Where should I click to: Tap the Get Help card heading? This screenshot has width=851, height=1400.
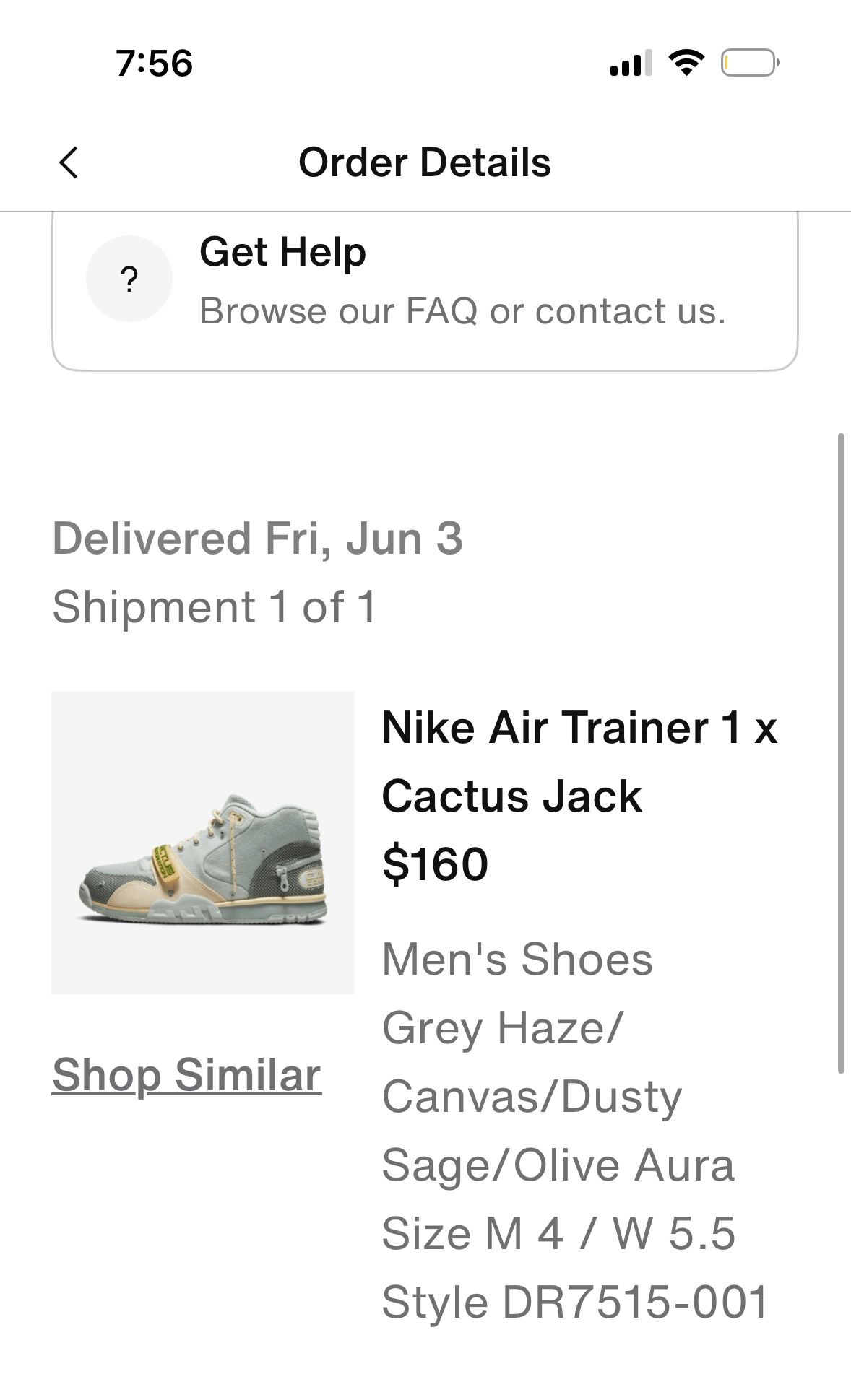coord(282,253)
